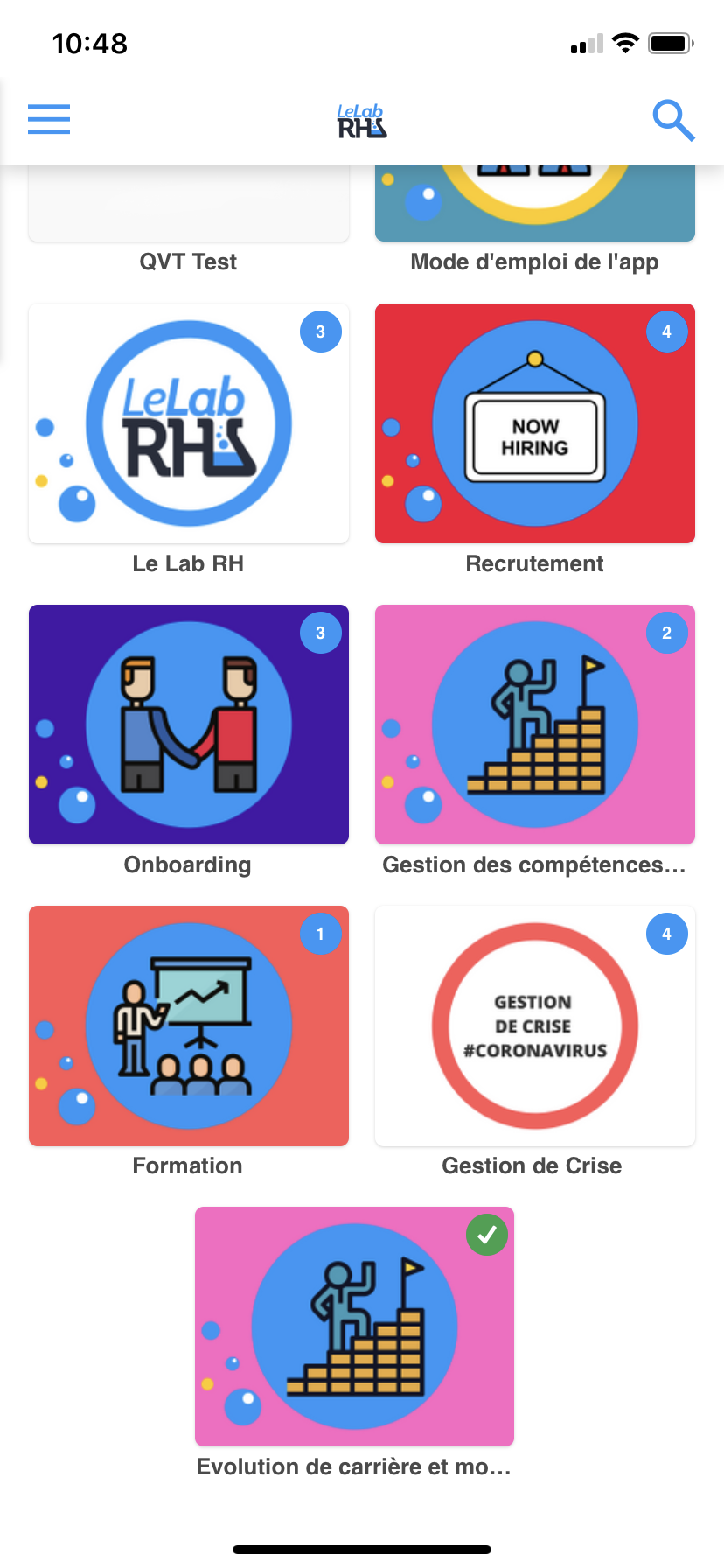724x1568 pixels.
Task: Open the search magnifier
Action: click(x=673, y=120)
